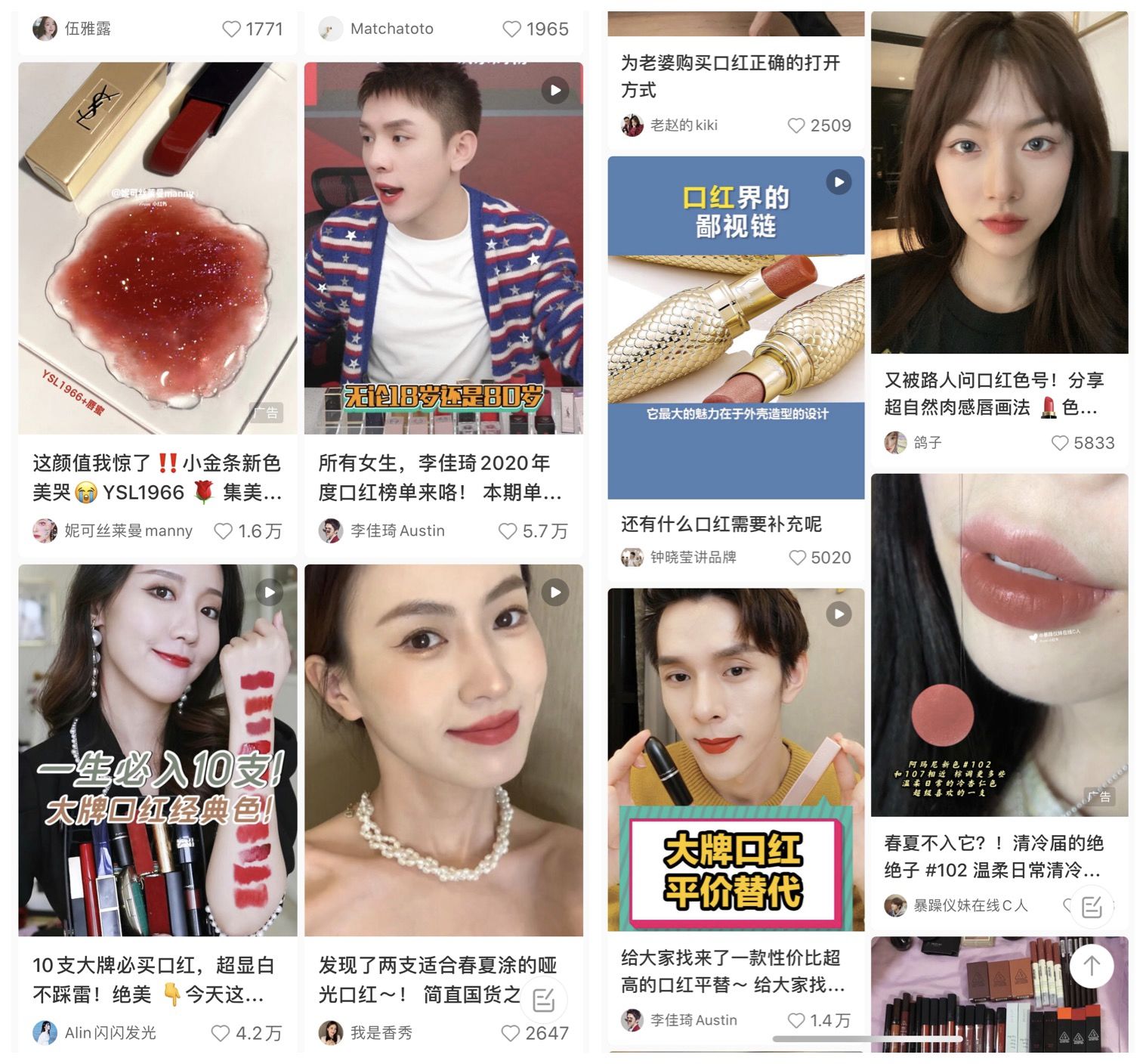Screen dimensions: 1146x1064
Task: Like 李佳琦's post with 5.7万 likes
Action: 508,531
